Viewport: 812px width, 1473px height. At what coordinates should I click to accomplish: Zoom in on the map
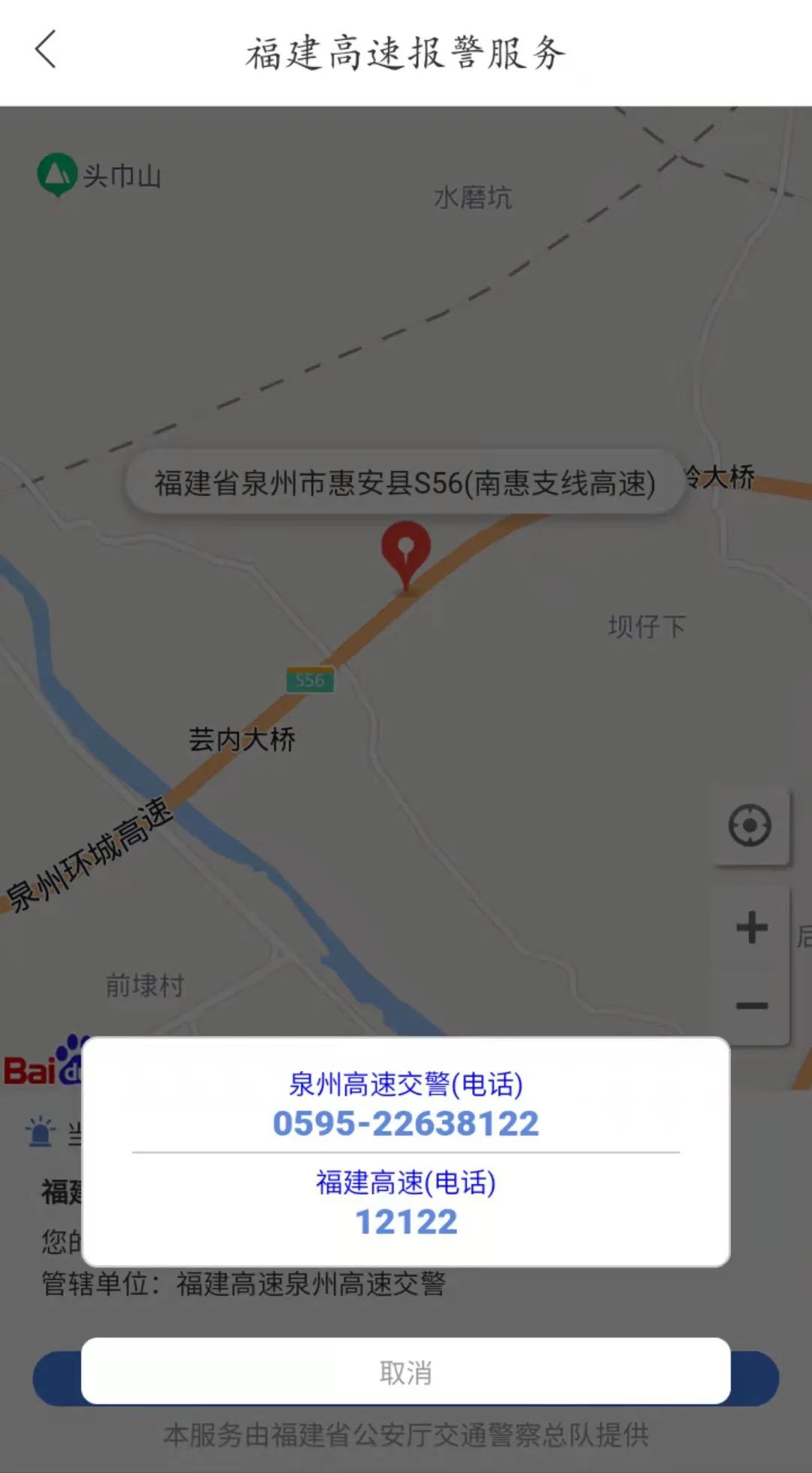[751, 927]
